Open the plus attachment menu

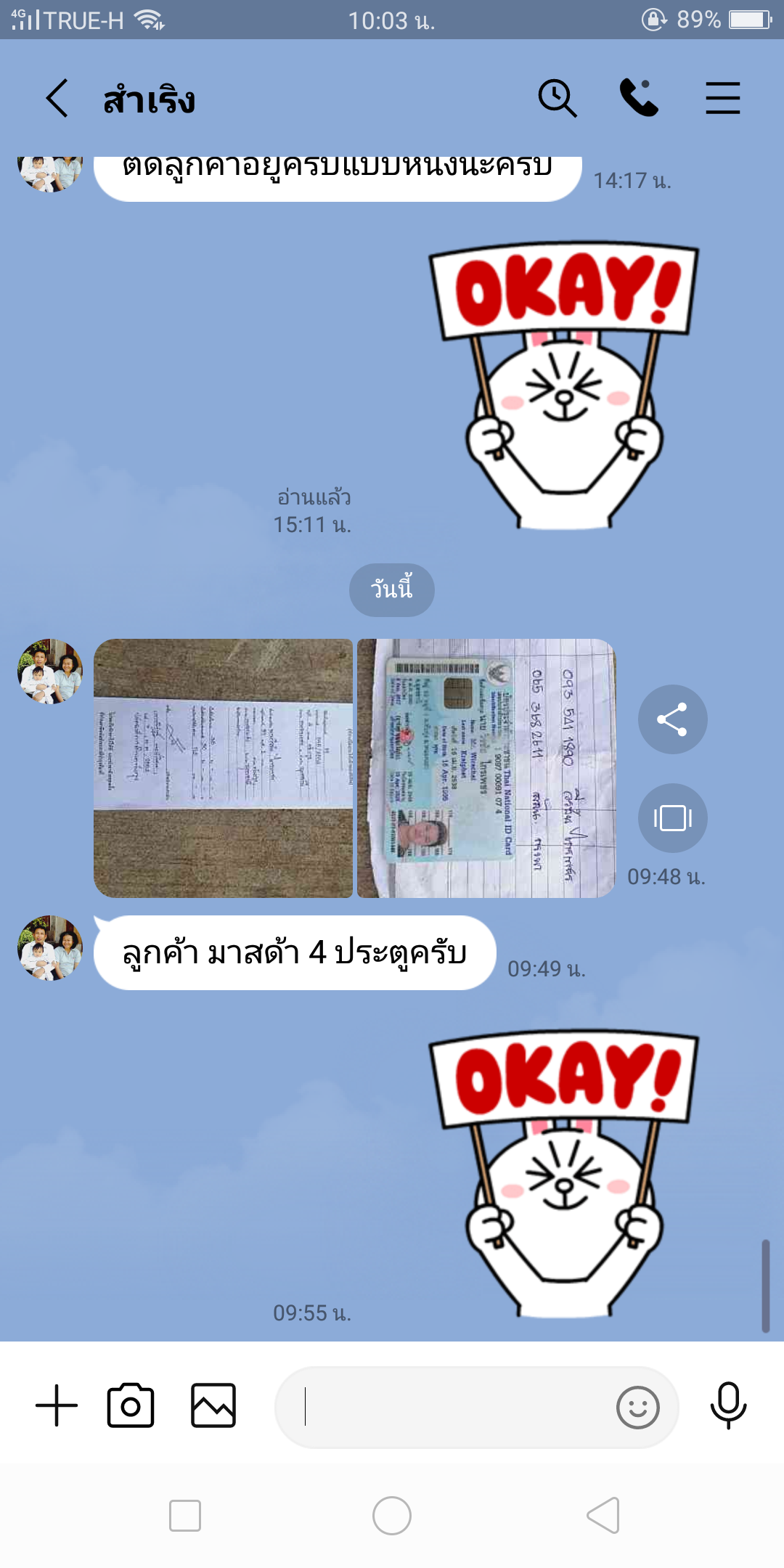coord(57,1406)
